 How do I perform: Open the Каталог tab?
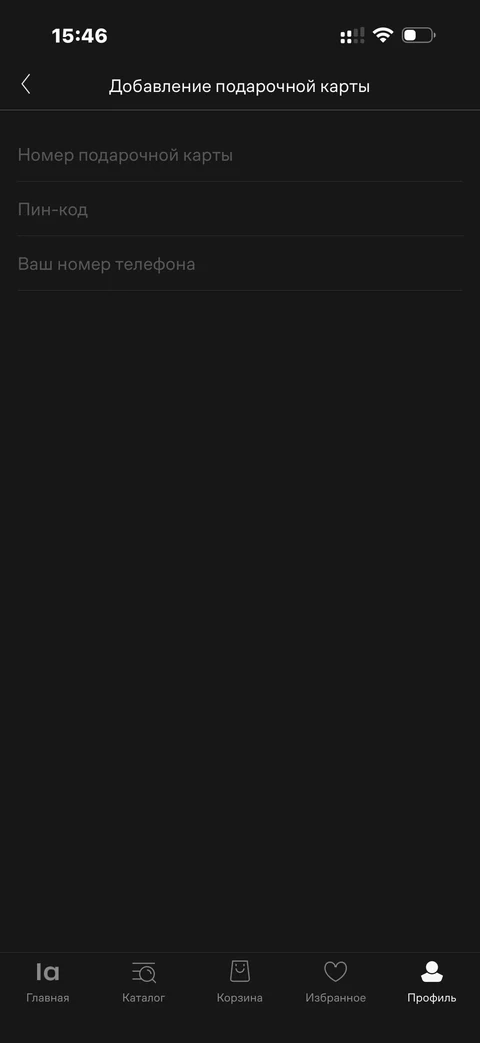(144, 982)
